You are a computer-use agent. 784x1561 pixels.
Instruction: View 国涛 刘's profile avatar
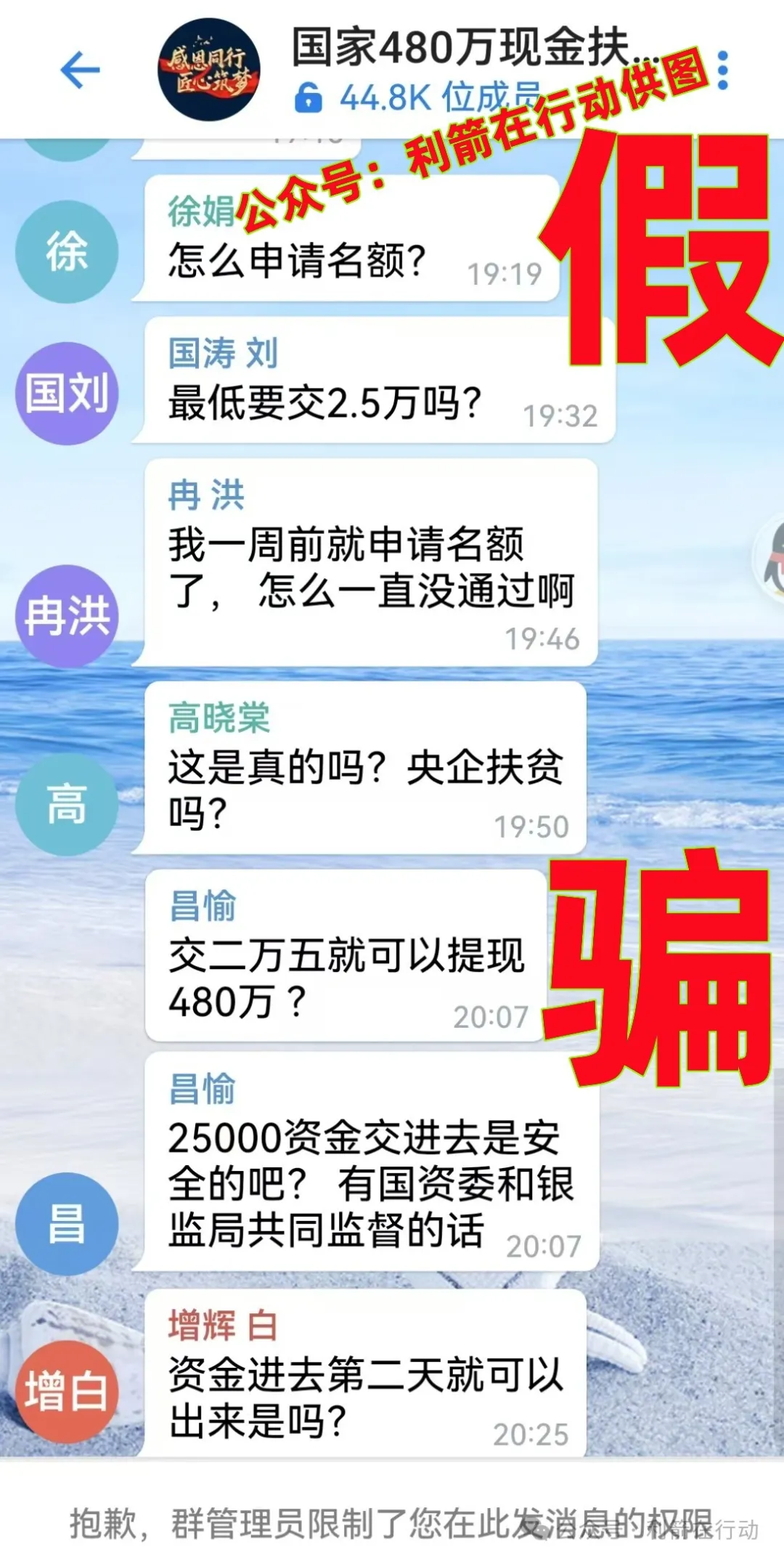[67, 393]
